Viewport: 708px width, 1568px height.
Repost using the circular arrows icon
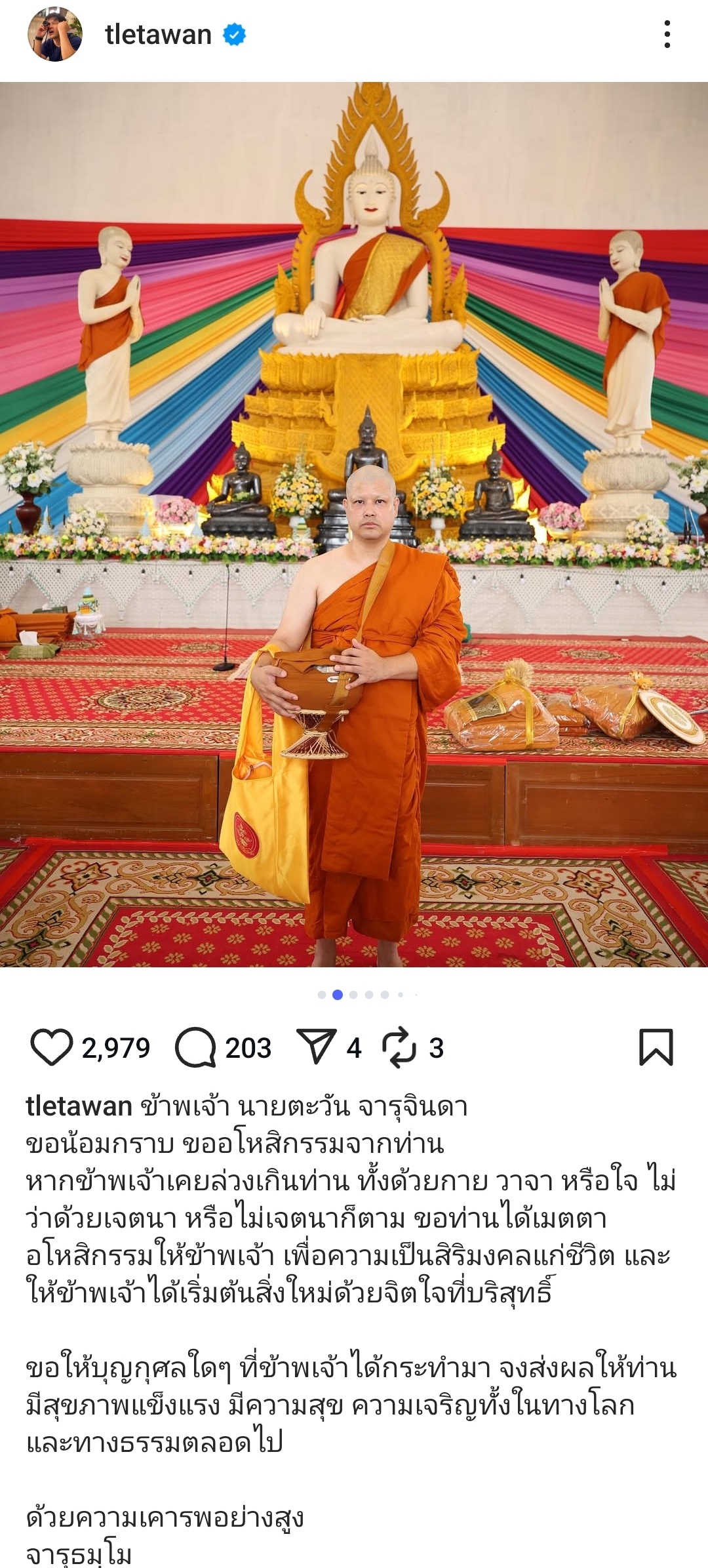(x=399, y=1047)
